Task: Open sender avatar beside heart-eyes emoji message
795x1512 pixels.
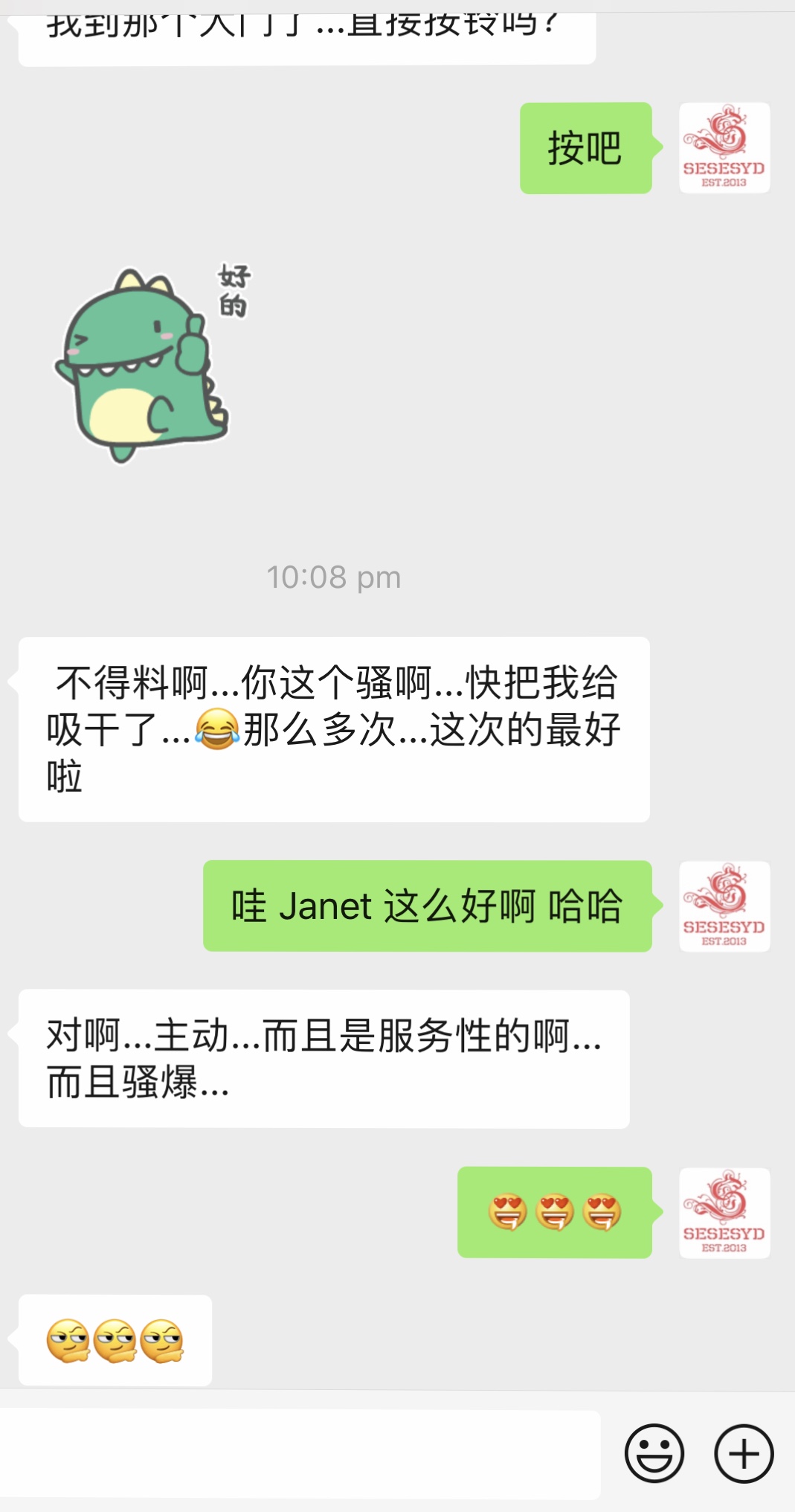Action: (724, 1213)
